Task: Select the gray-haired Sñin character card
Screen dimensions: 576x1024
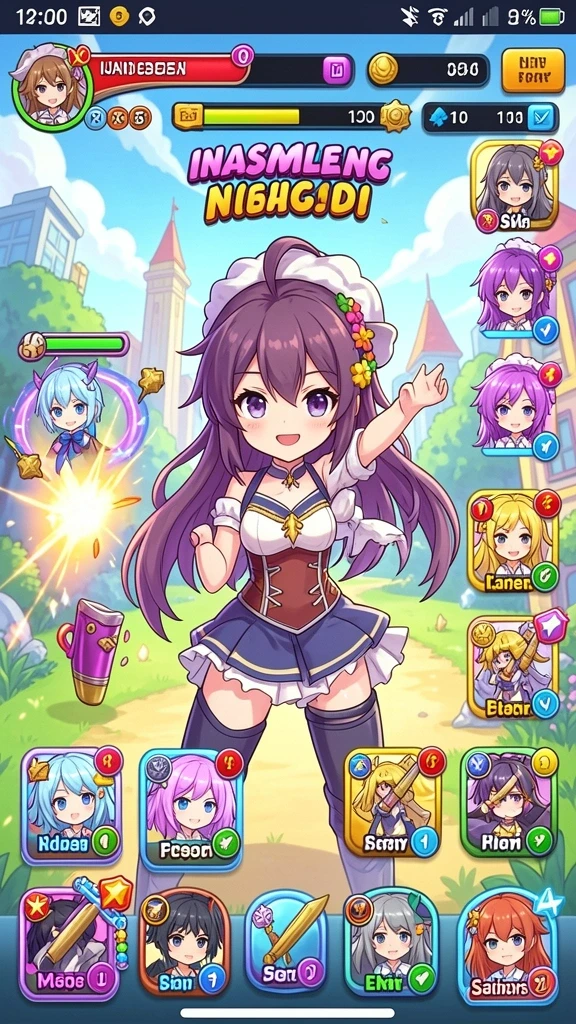Action: [x=515, y=185]
